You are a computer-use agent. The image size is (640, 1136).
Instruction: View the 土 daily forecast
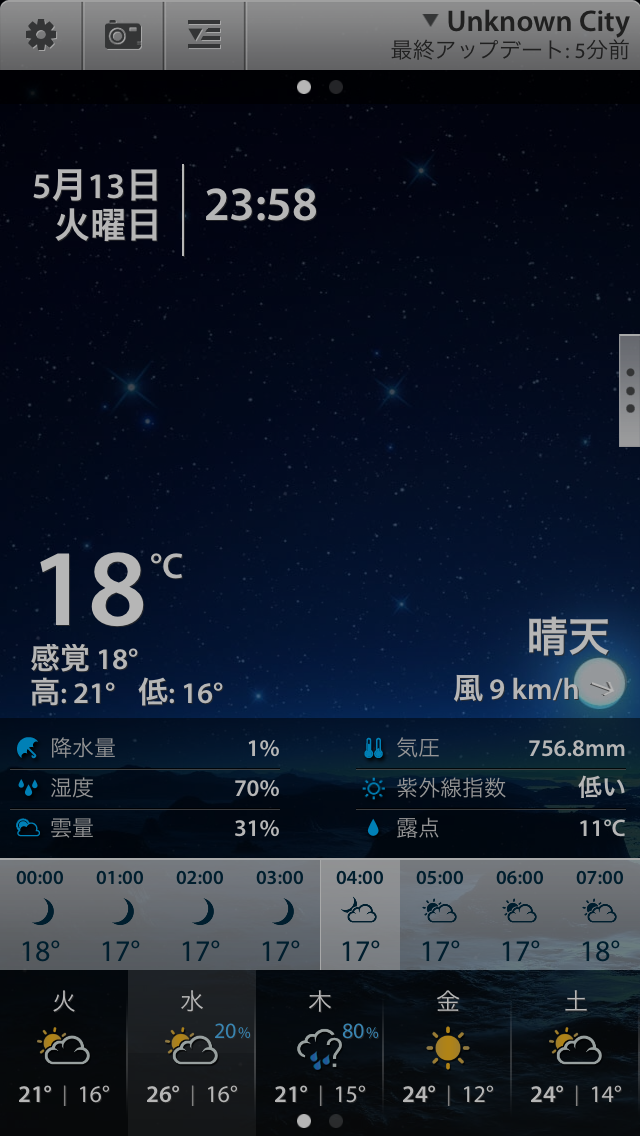576,1048
